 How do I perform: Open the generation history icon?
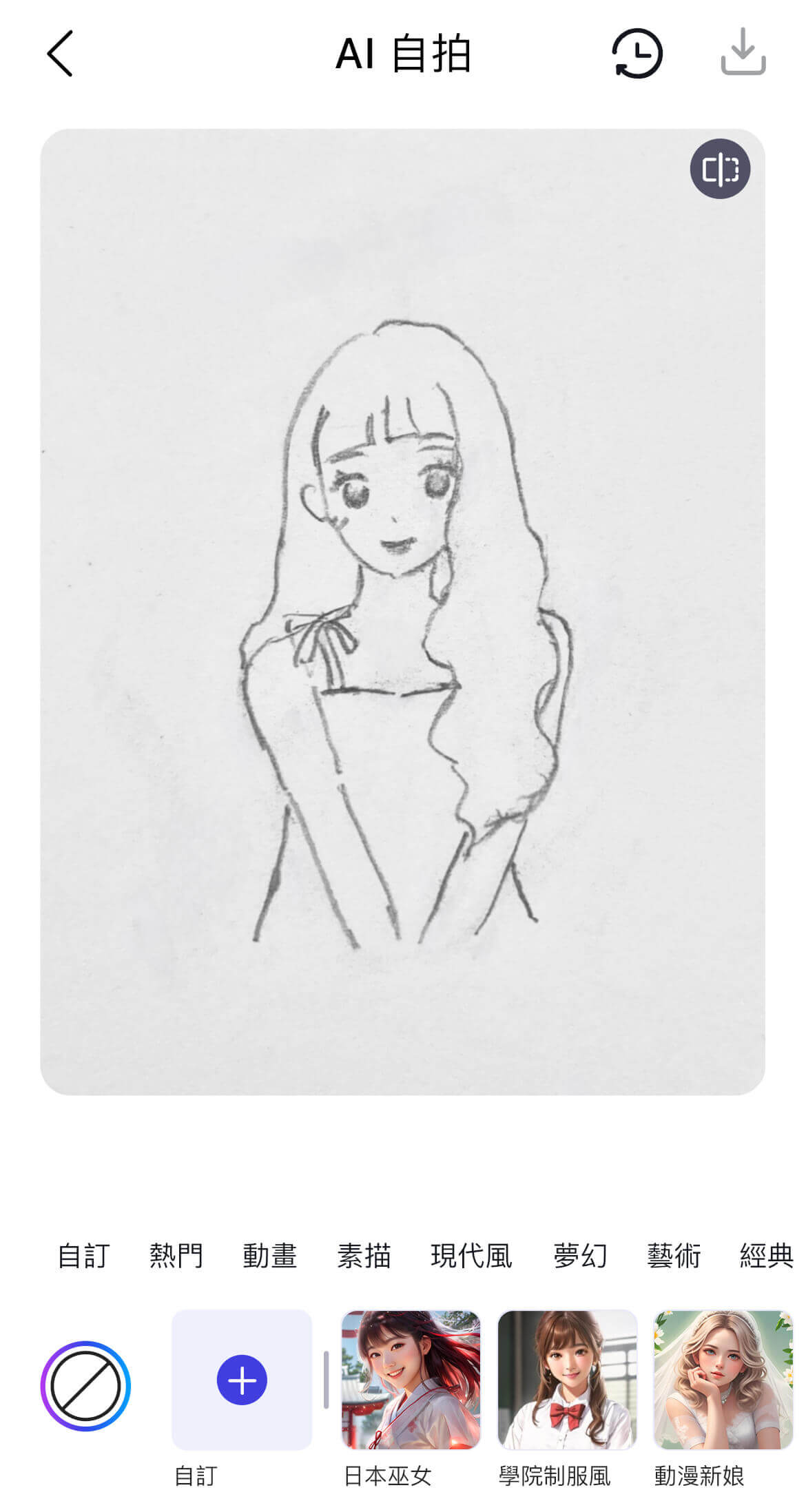click(637, 54)
